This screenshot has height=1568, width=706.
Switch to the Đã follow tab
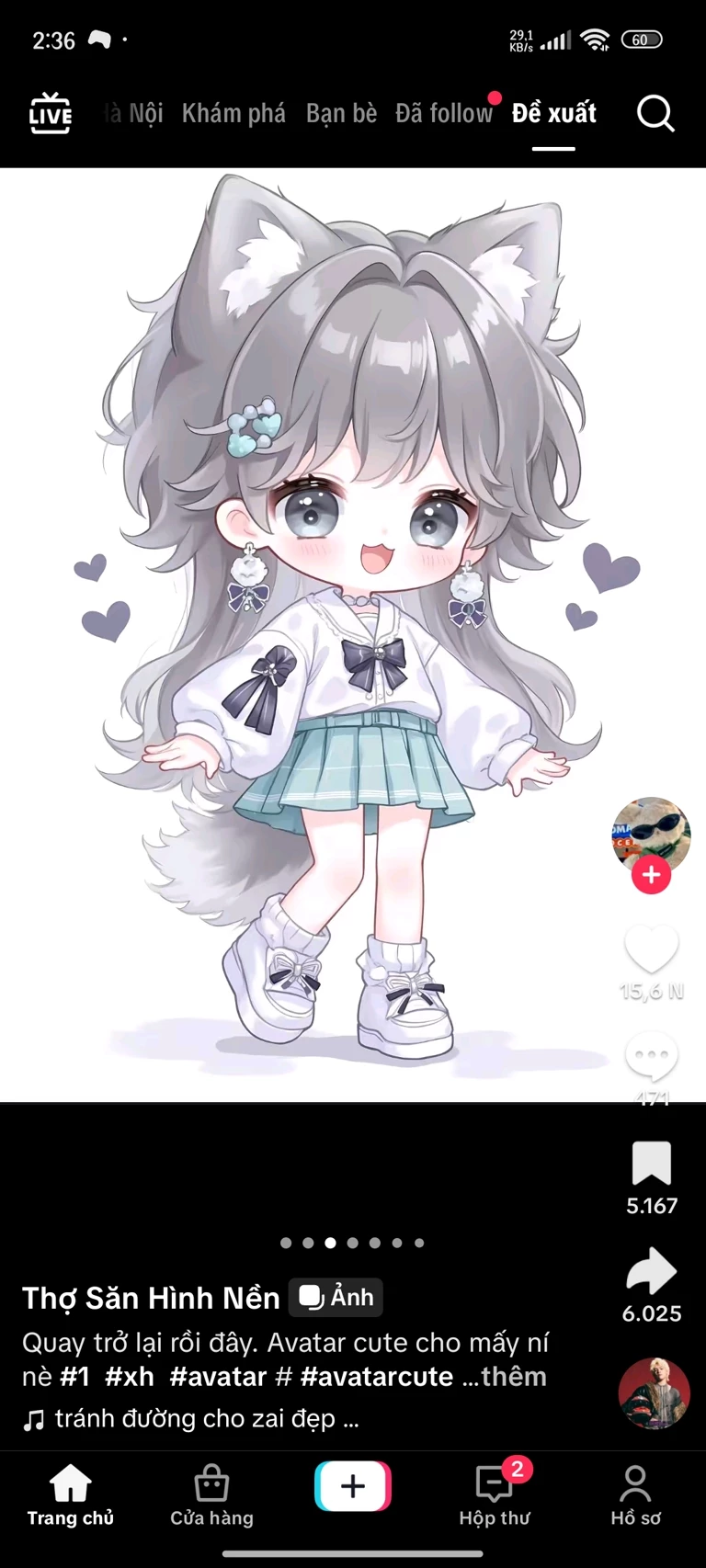click(444, 114)
